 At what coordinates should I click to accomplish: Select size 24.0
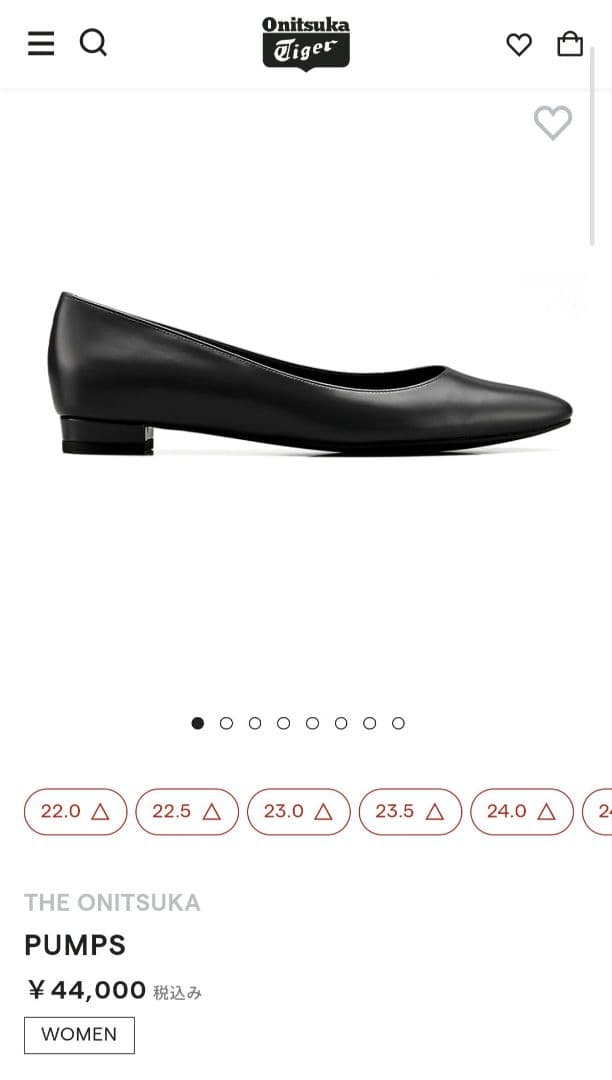point(522,812)
